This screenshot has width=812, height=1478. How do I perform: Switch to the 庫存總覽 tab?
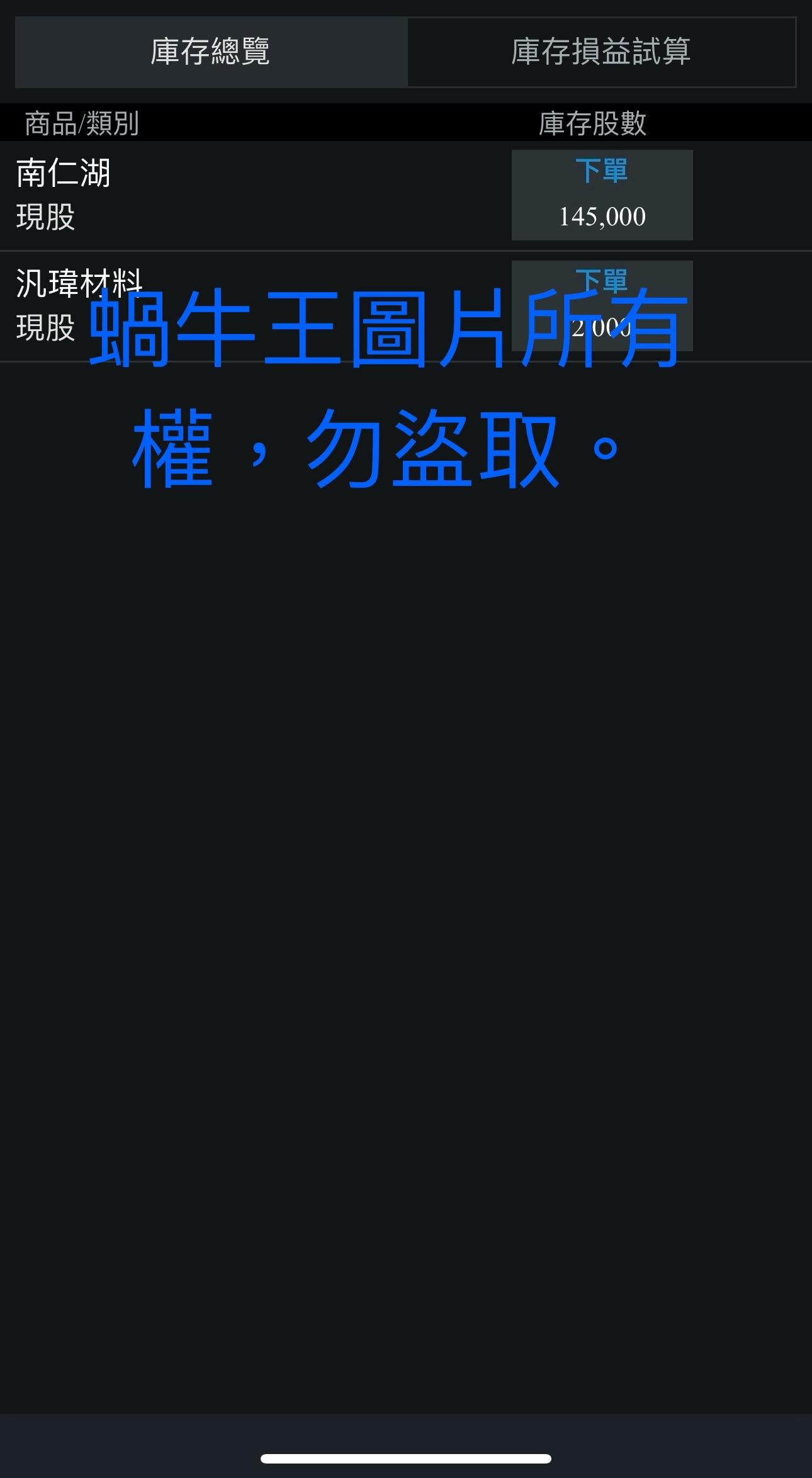(211, 52)
